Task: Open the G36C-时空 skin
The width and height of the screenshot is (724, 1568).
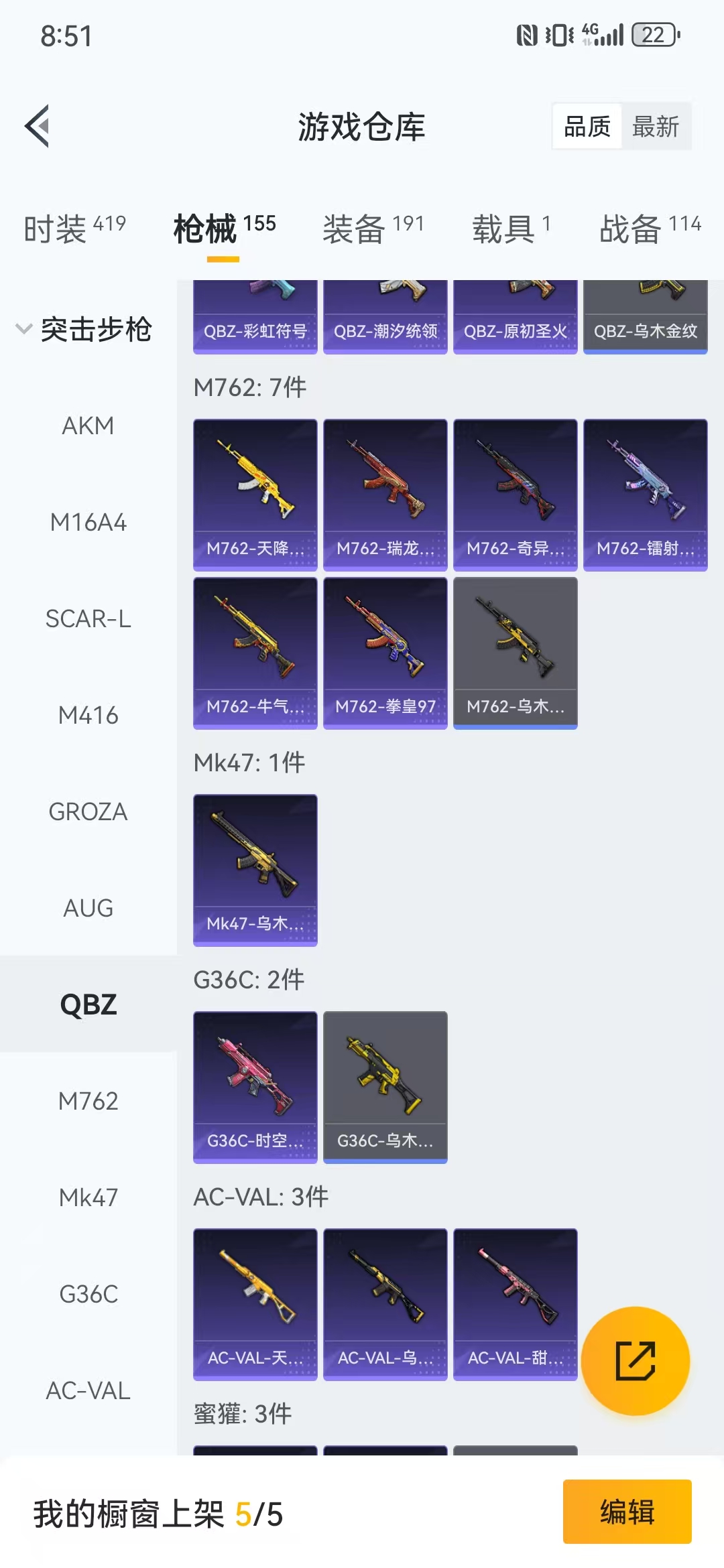Action: [x=255, y=1087]
